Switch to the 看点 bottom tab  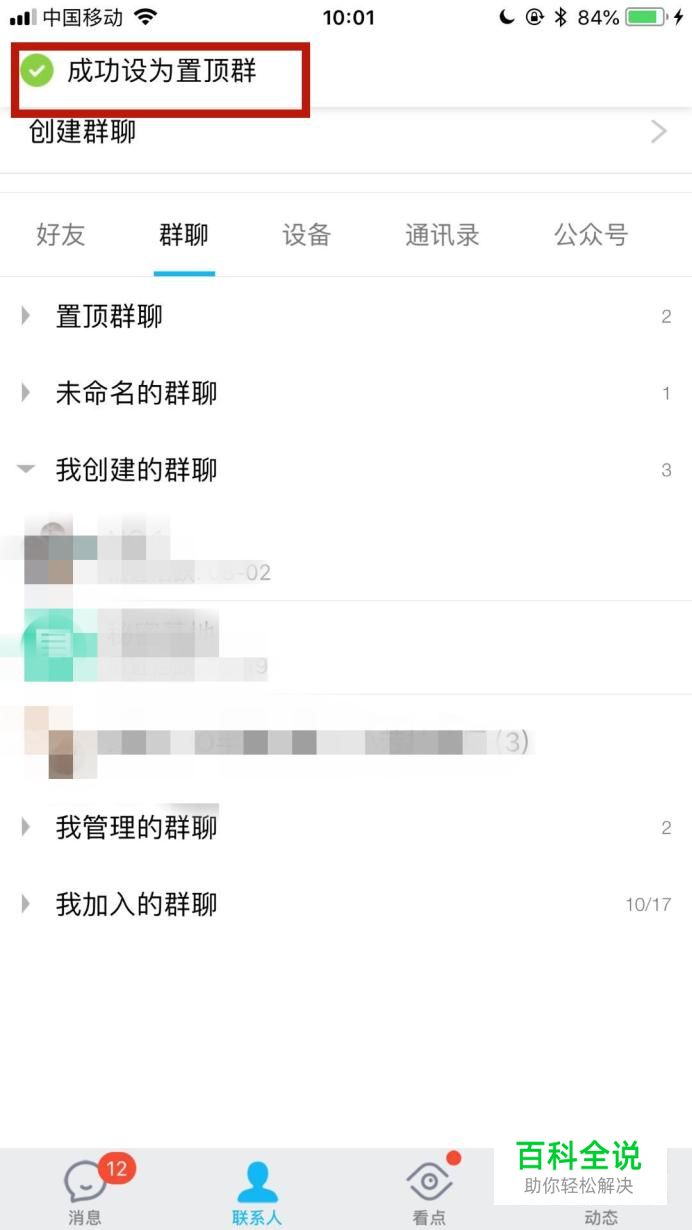[x=429, y=1190]
